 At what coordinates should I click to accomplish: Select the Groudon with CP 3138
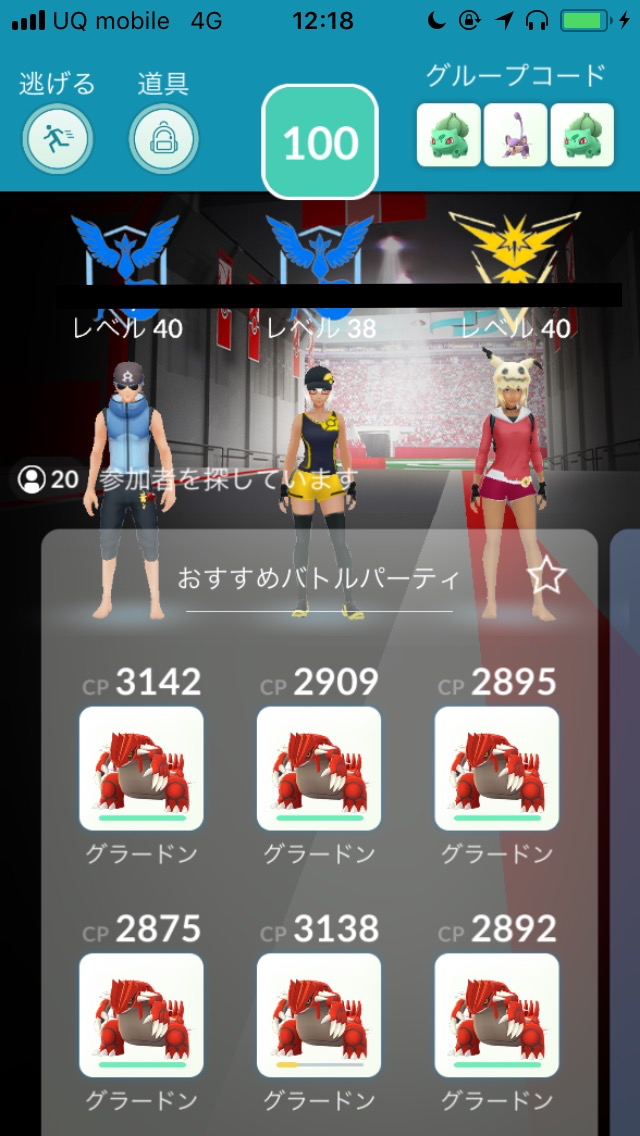(x=319, y=1015)
